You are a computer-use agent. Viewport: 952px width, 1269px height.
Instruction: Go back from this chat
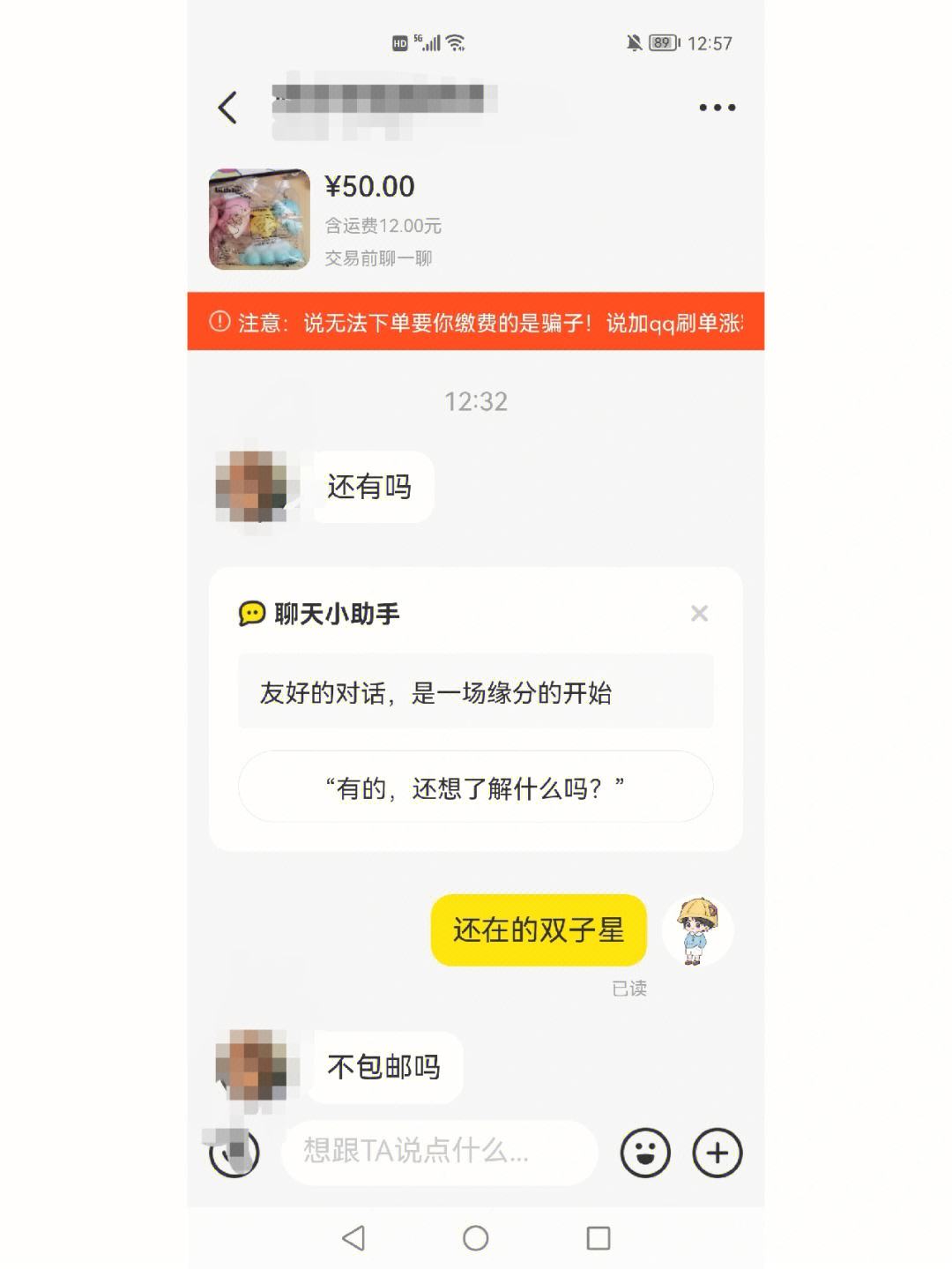(227, 108)
